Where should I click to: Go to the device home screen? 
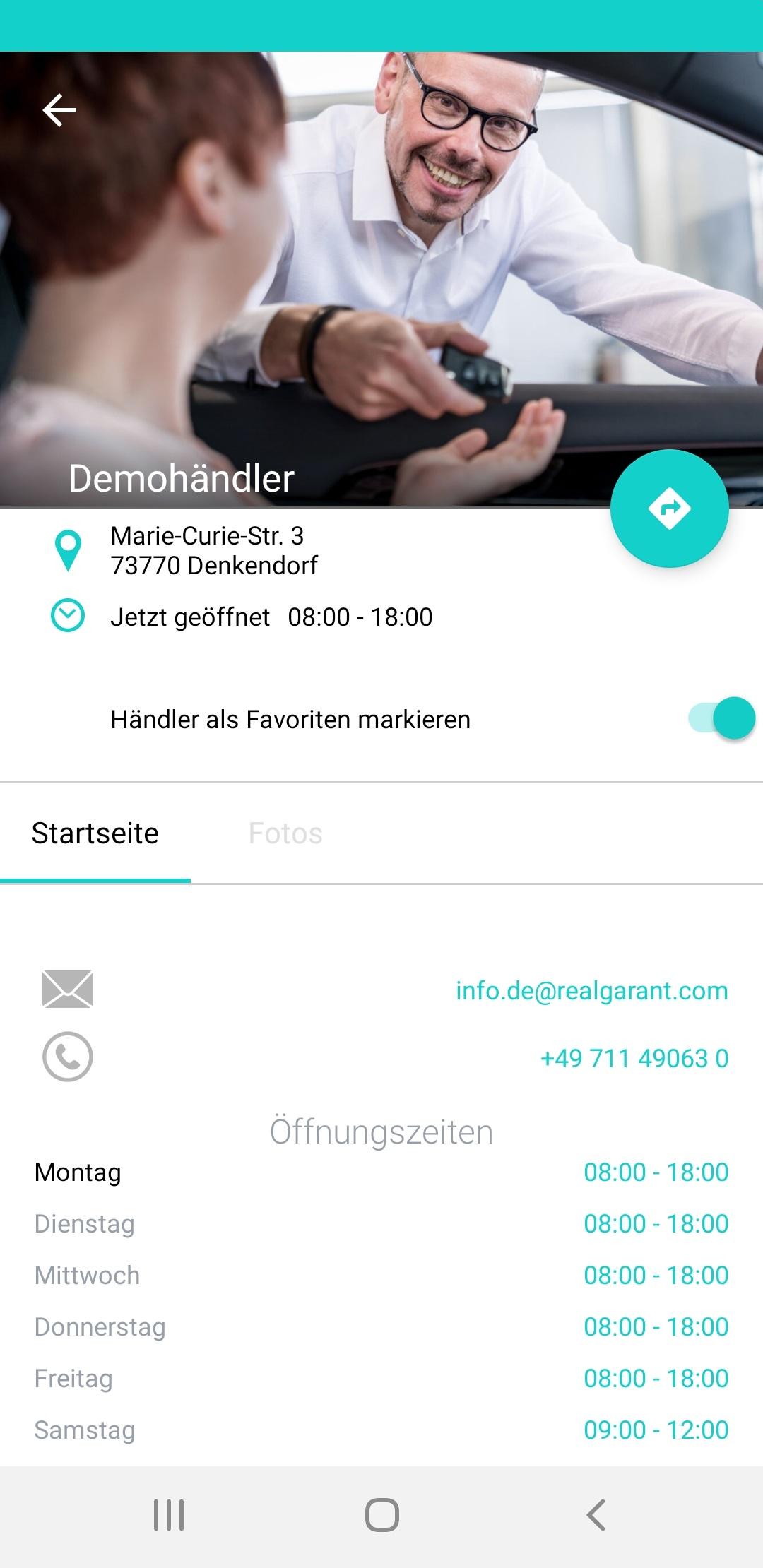tap(381, 1515)
